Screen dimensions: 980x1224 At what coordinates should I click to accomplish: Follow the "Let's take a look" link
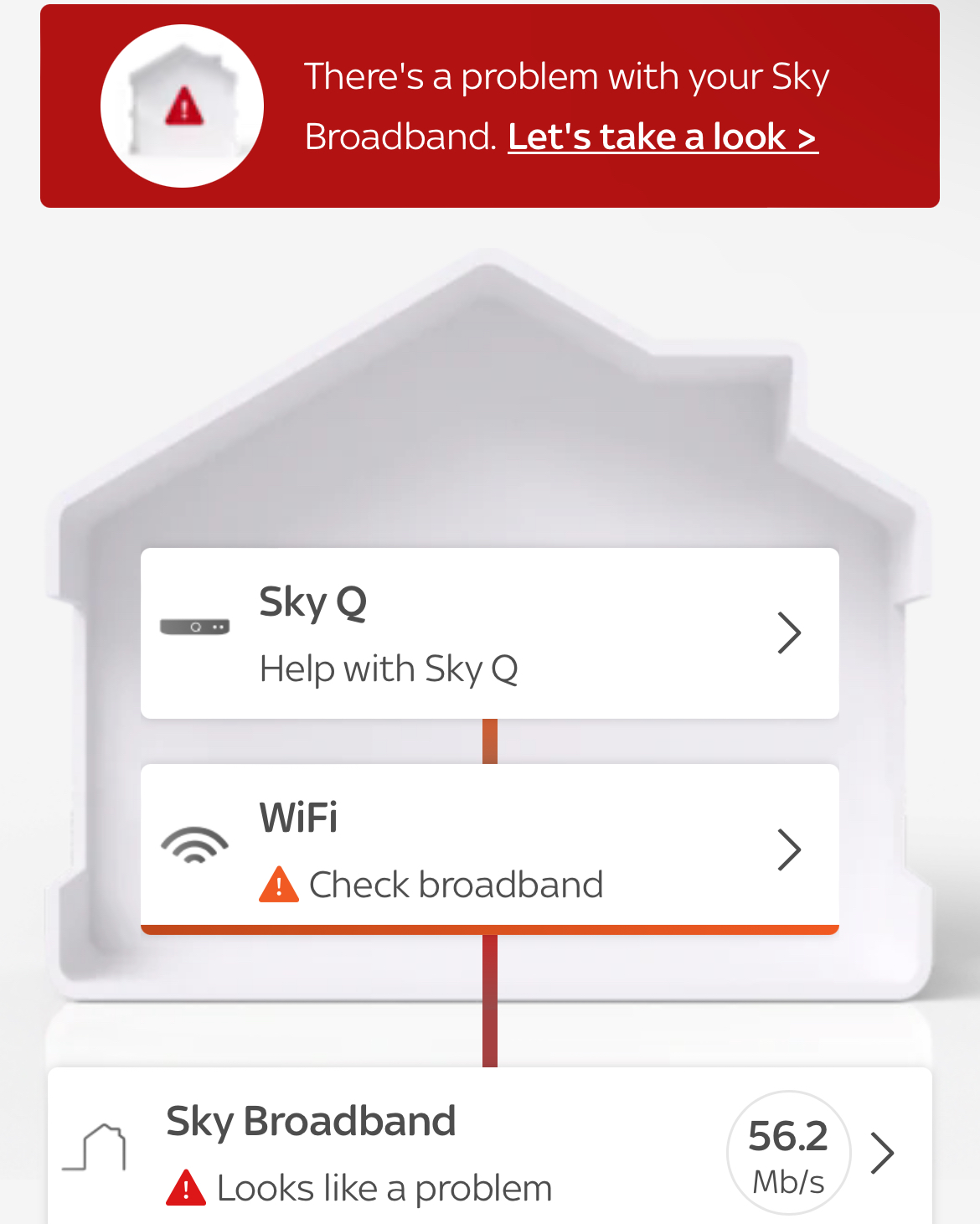click(662, 137)
